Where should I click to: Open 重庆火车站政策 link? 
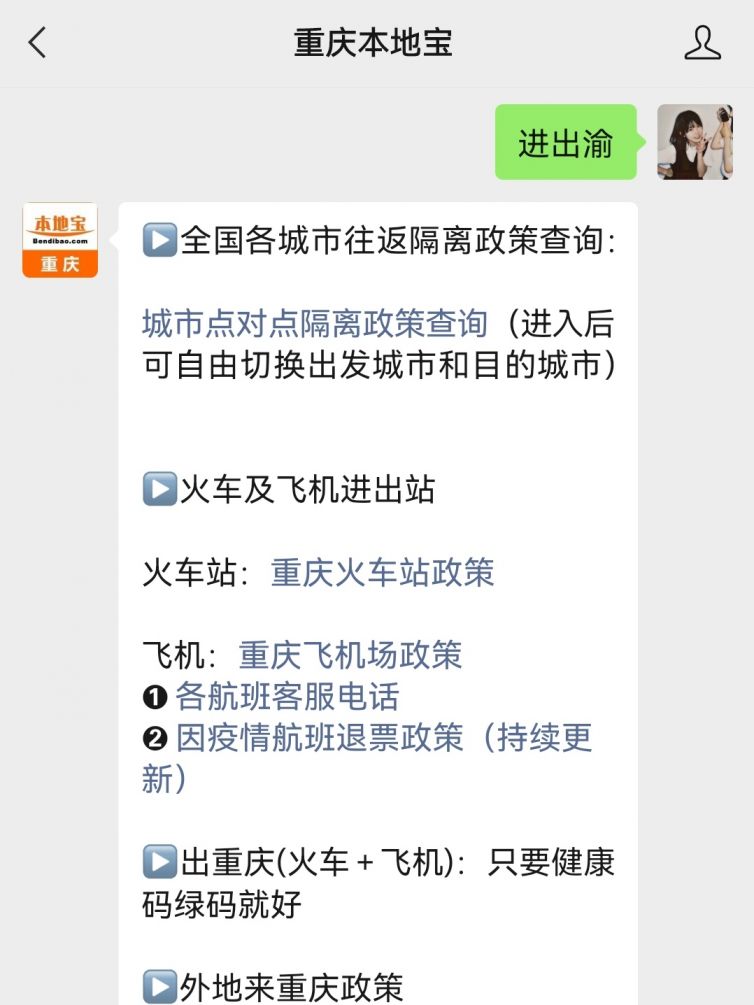[382, 573]
